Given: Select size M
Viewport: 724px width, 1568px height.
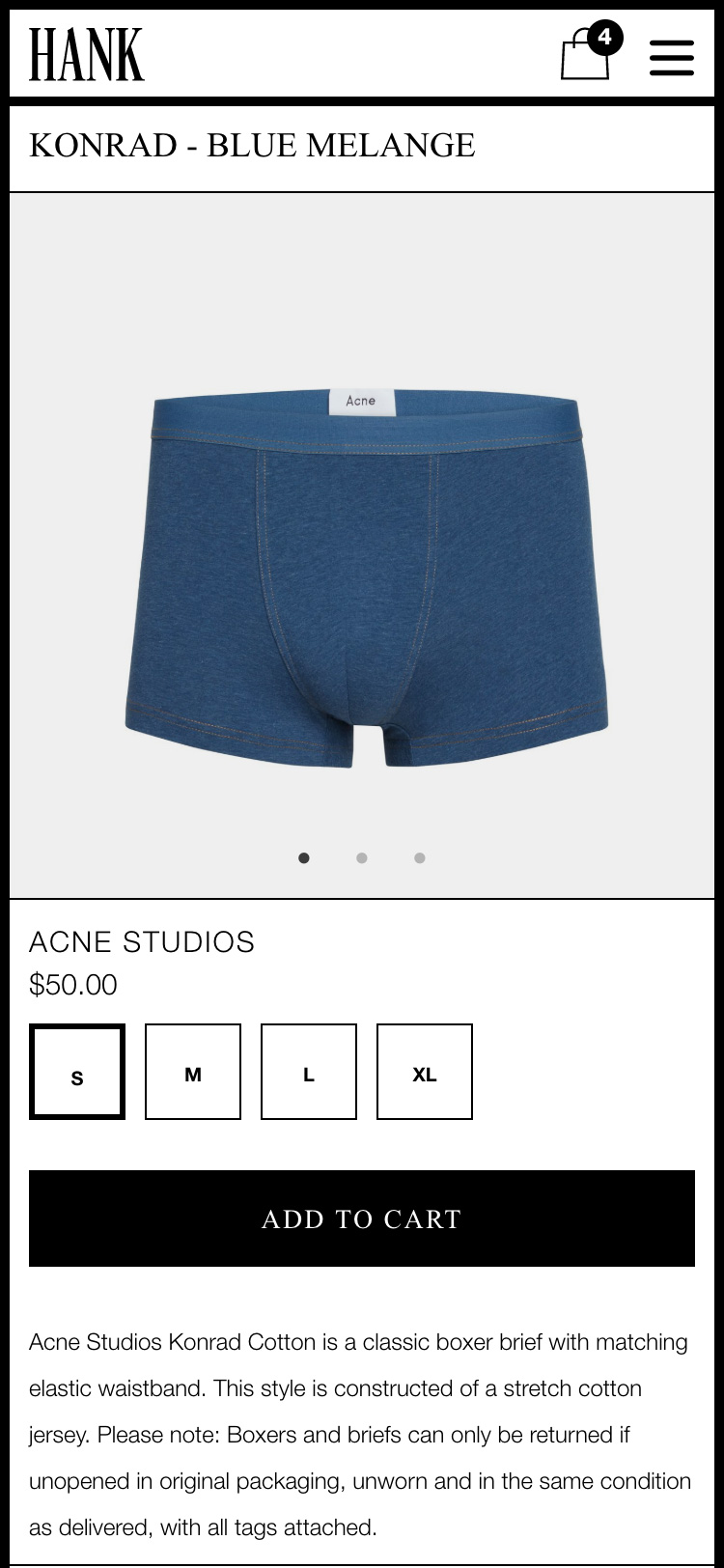Looking at the screenshot, I should point(193,1072).
